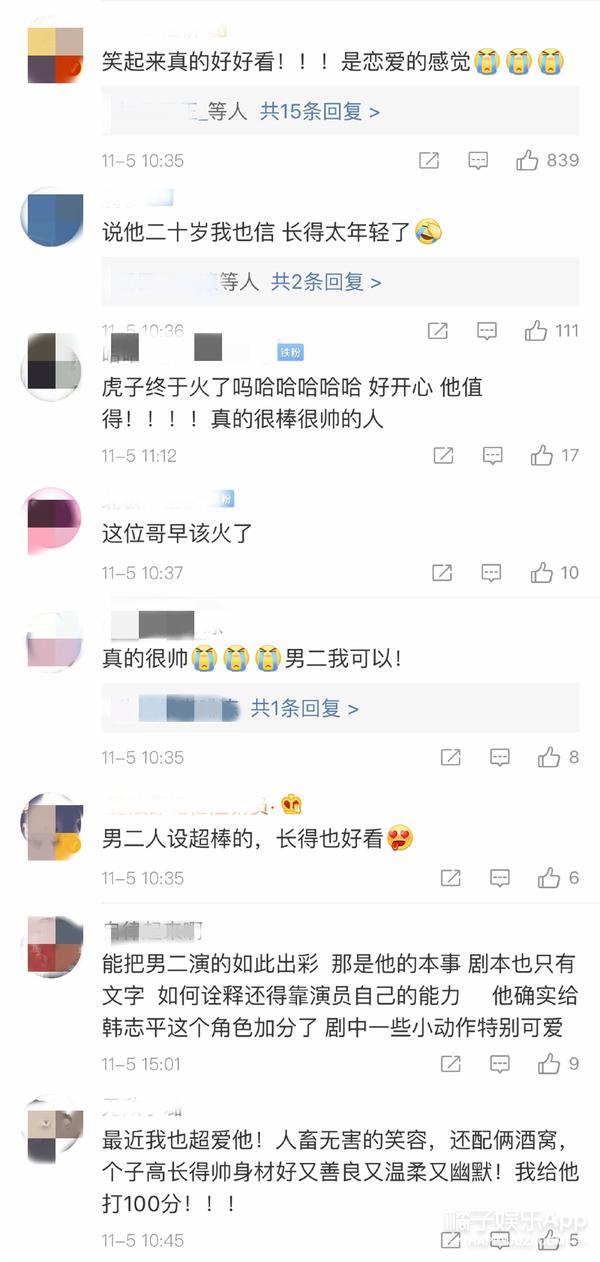Share the comment posted 11-5 15:01
The height and width of the screenshot is (1262, 600).
[451, 1064]
